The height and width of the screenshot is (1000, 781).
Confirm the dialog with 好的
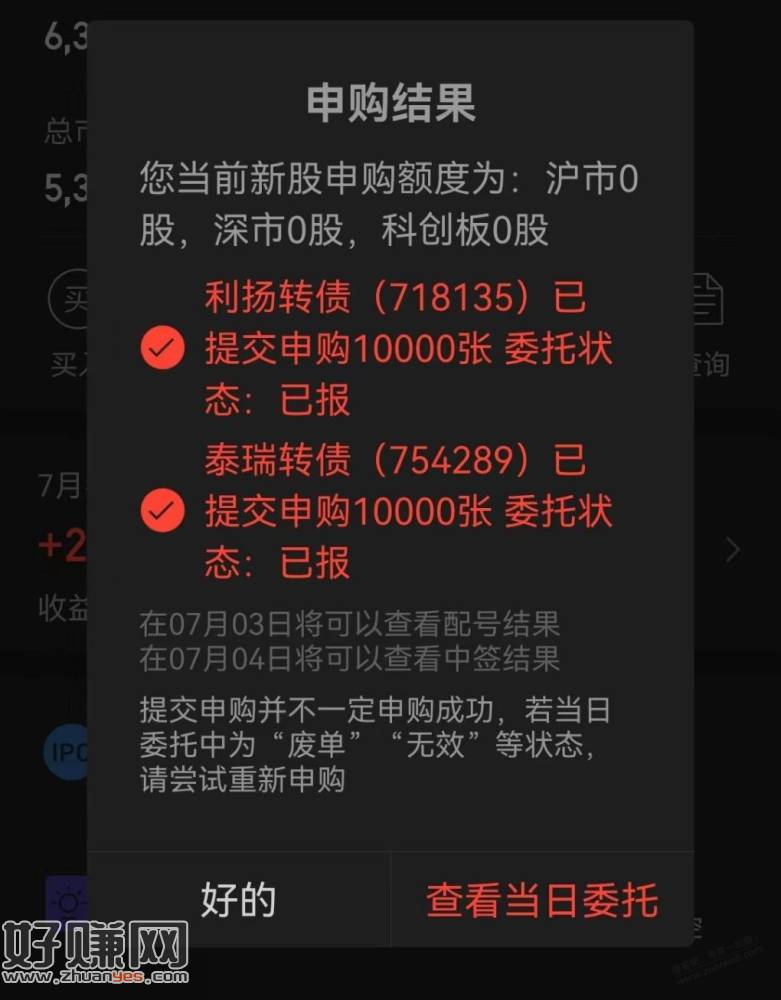click(x=238, y=899)
